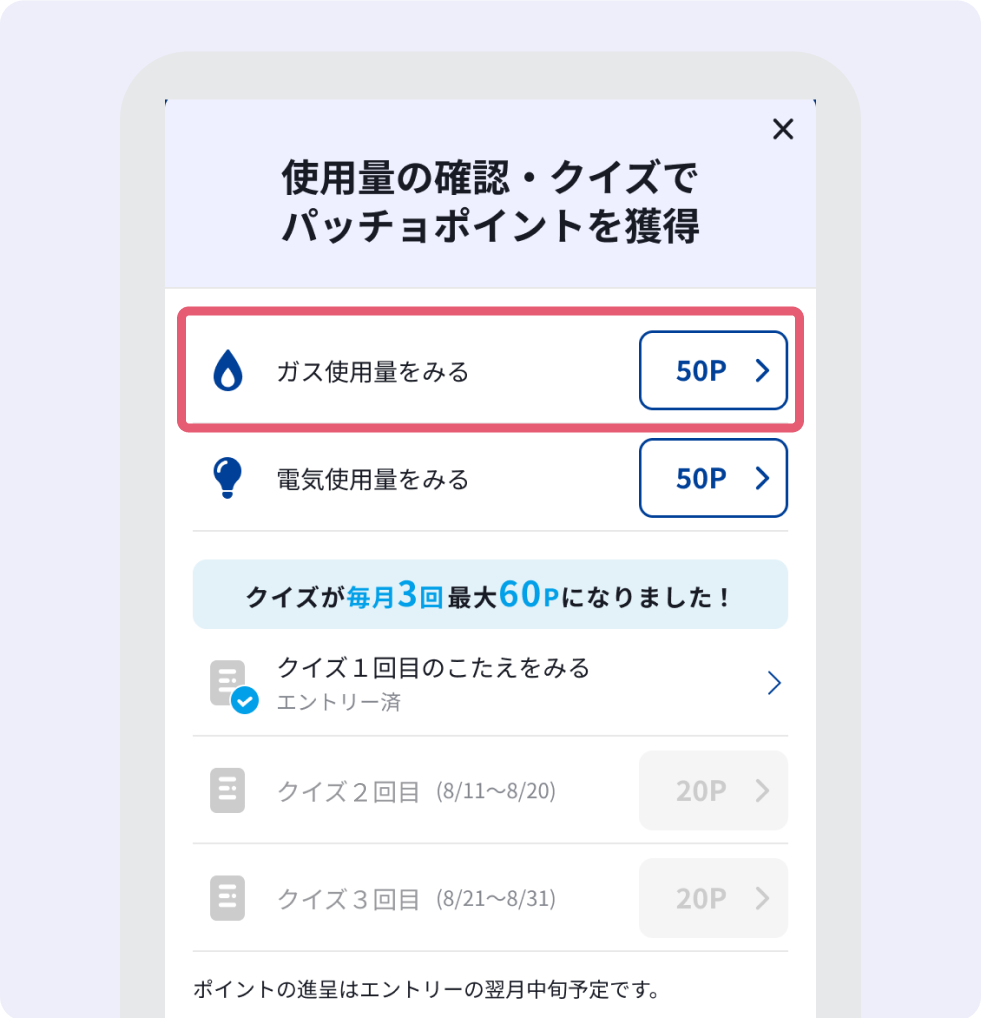Click the chevron inside the electricity 50P button
The width and height of the screenshot is (981, 1018).
point(763,478)
